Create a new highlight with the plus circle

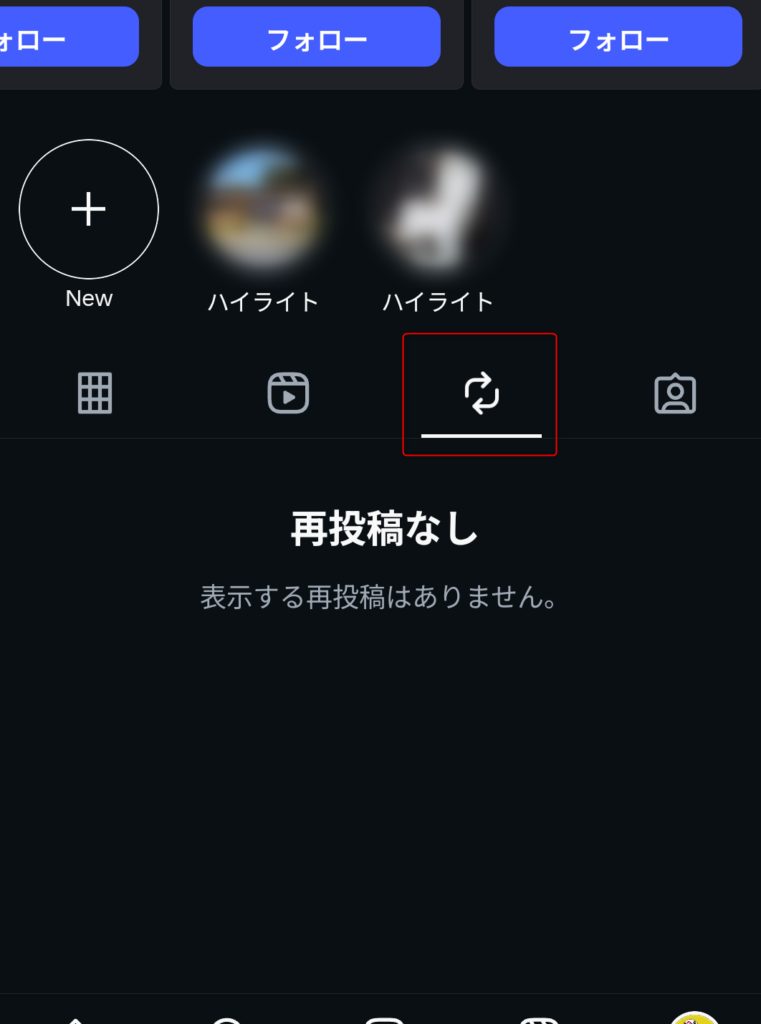(88, 209)
